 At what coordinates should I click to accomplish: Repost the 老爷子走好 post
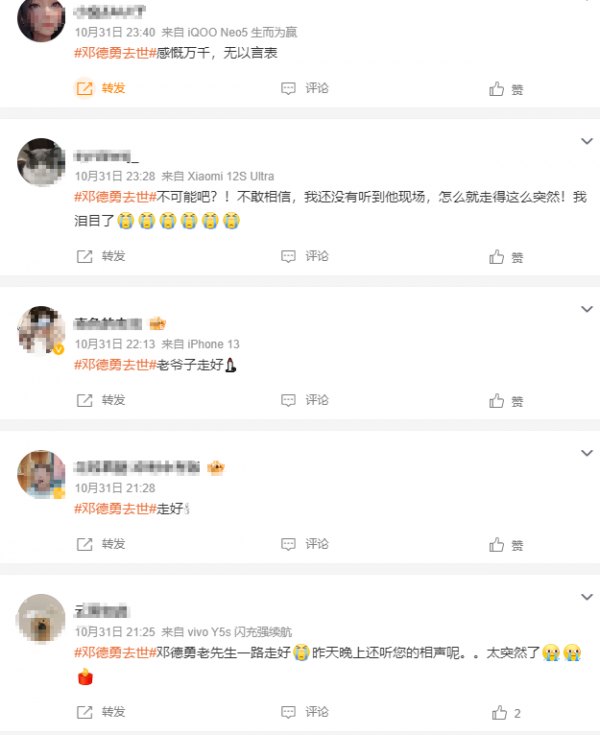coord(101,400)
